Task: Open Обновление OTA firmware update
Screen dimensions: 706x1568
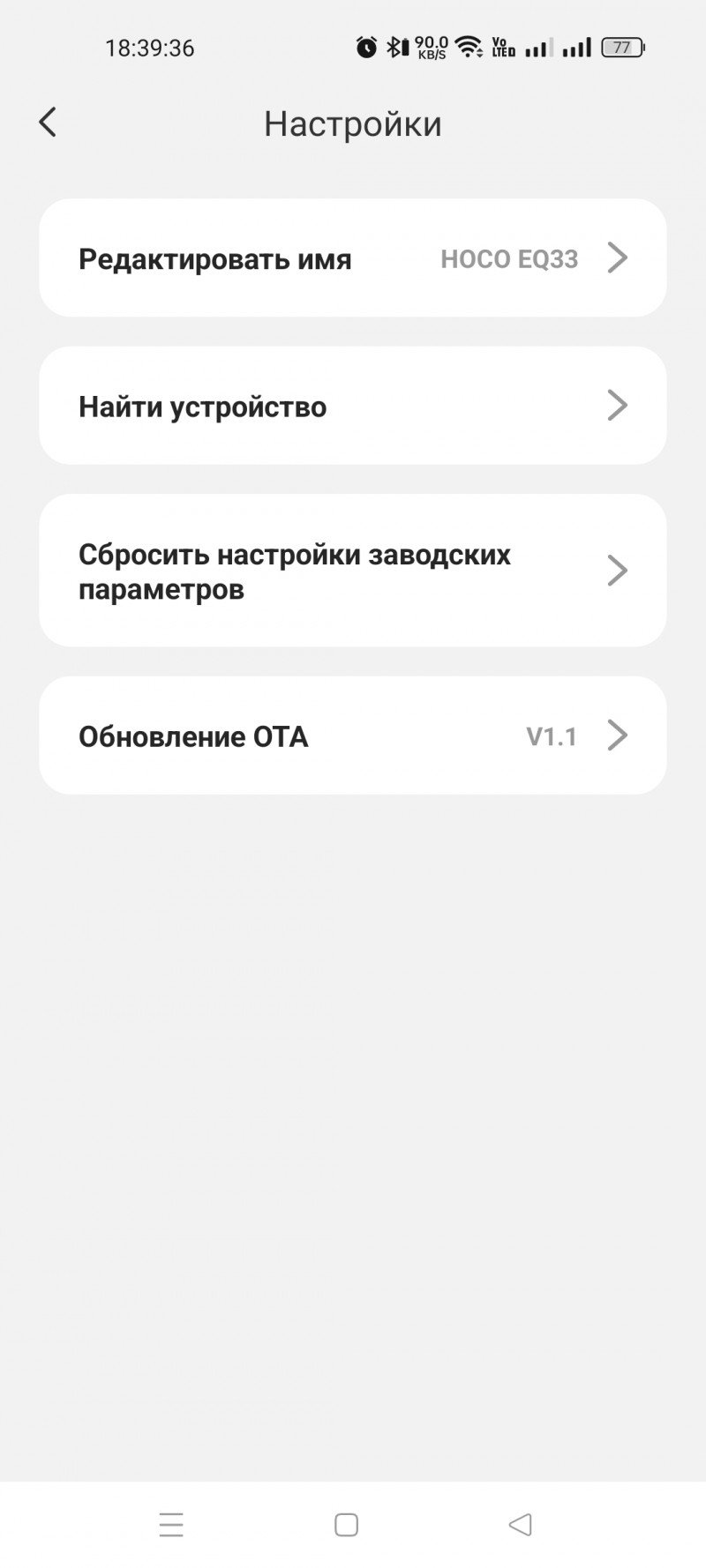Action: point(352,735)
